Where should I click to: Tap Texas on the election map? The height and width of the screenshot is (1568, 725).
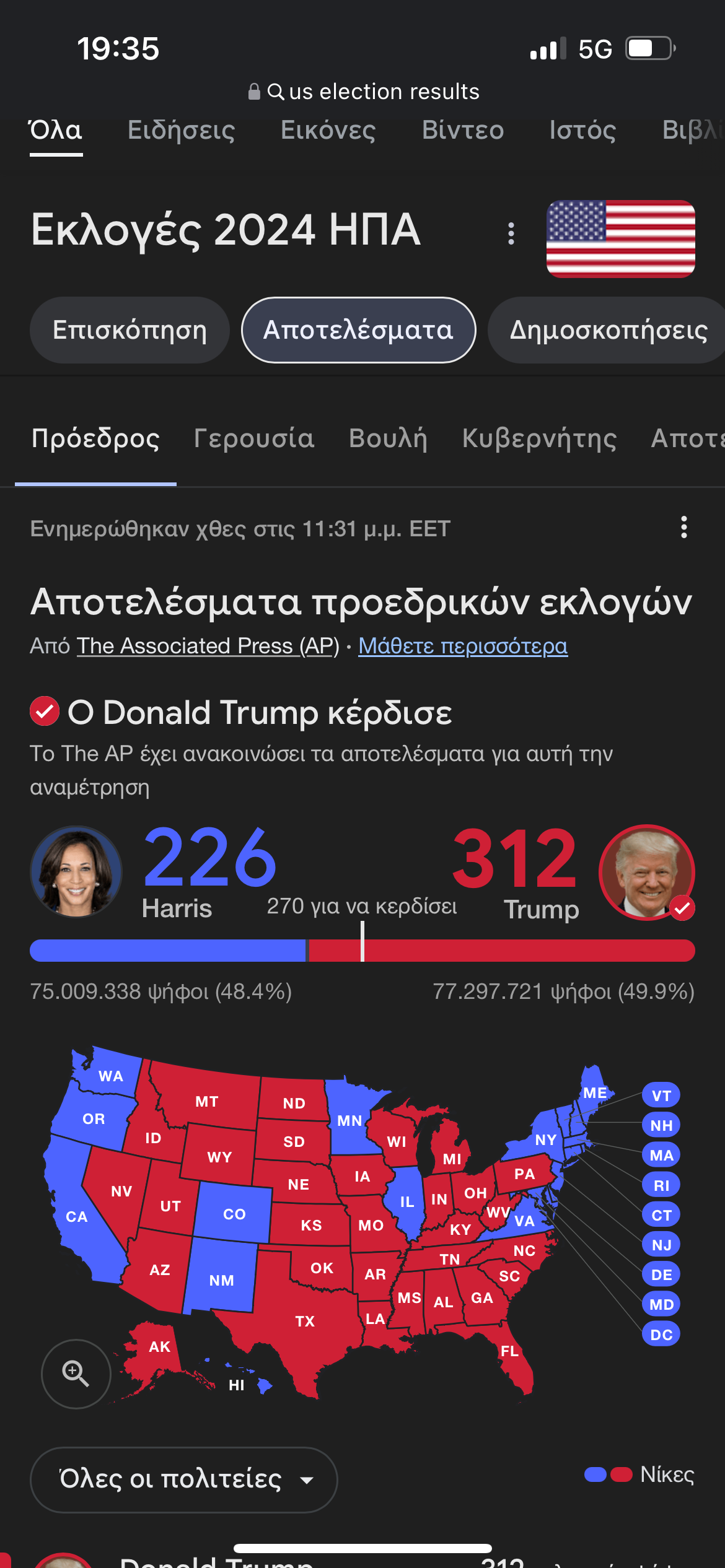click(304, 1321)
